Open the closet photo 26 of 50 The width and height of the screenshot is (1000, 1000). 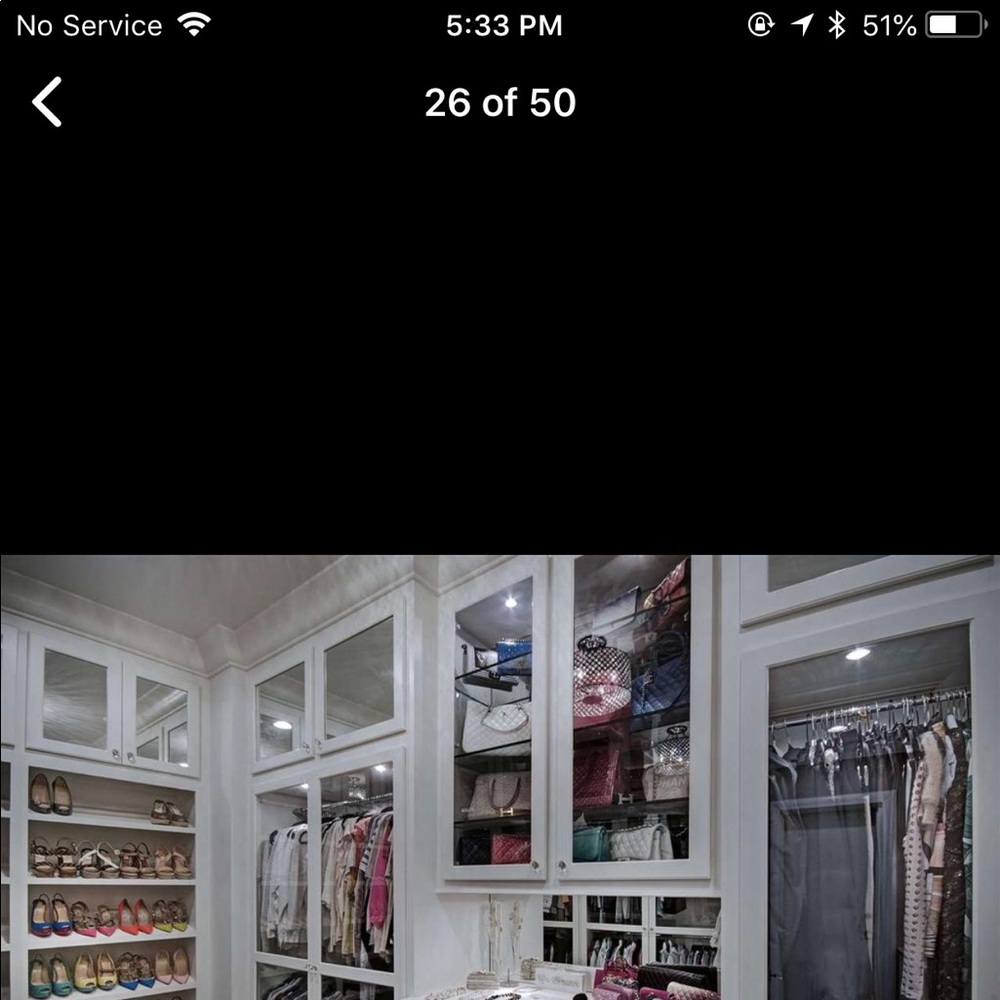(500, 777)
